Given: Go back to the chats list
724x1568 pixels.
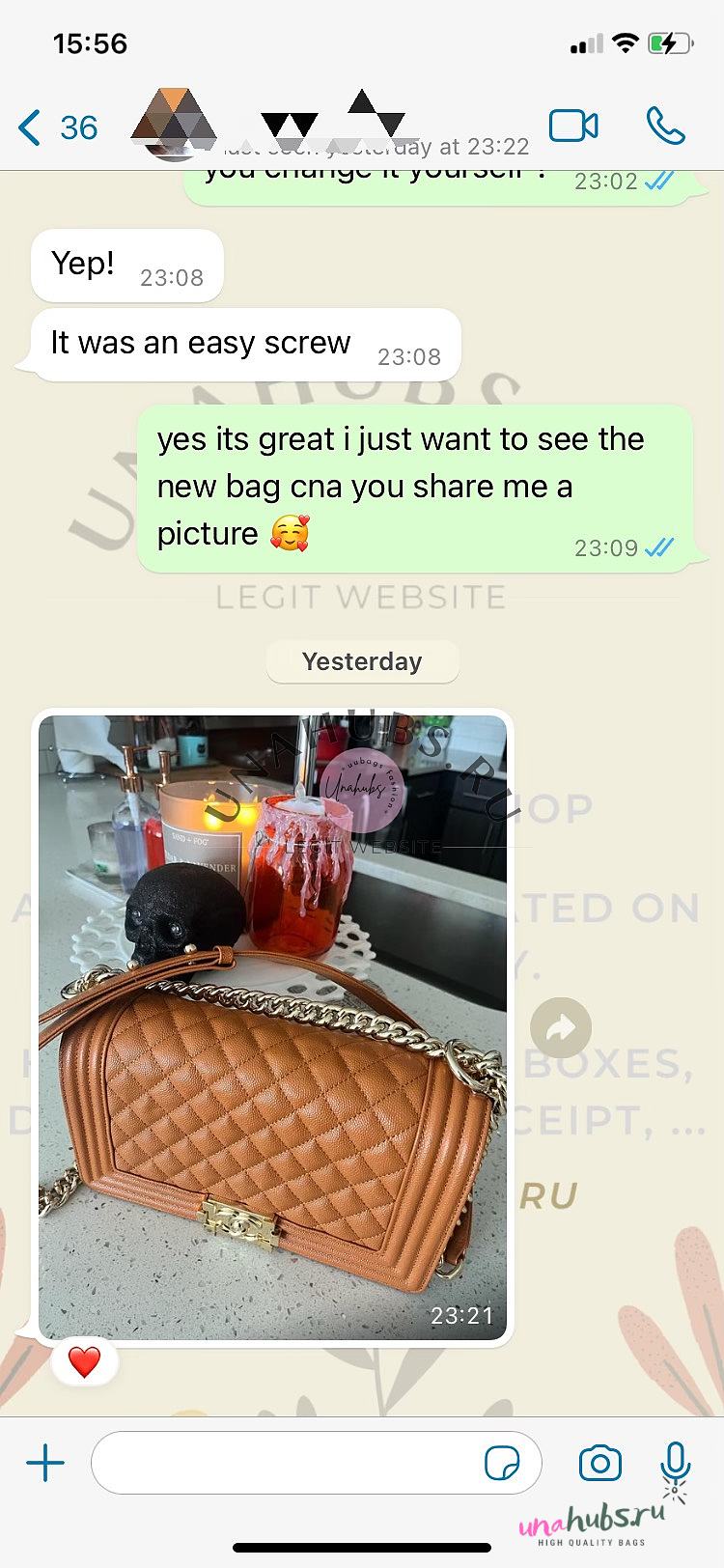Looking at the screenshot, I should tap(56, 127).
